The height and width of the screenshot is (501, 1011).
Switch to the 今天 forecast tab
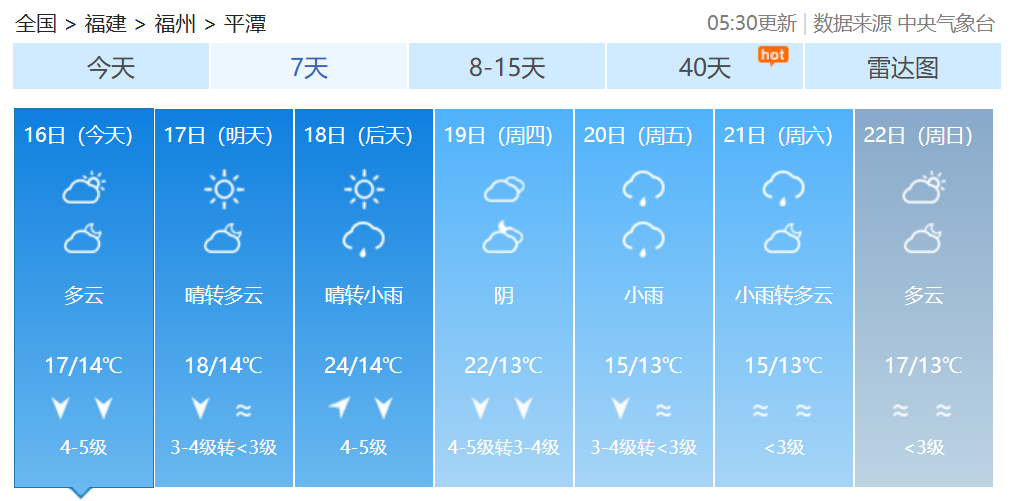[110, 67]
